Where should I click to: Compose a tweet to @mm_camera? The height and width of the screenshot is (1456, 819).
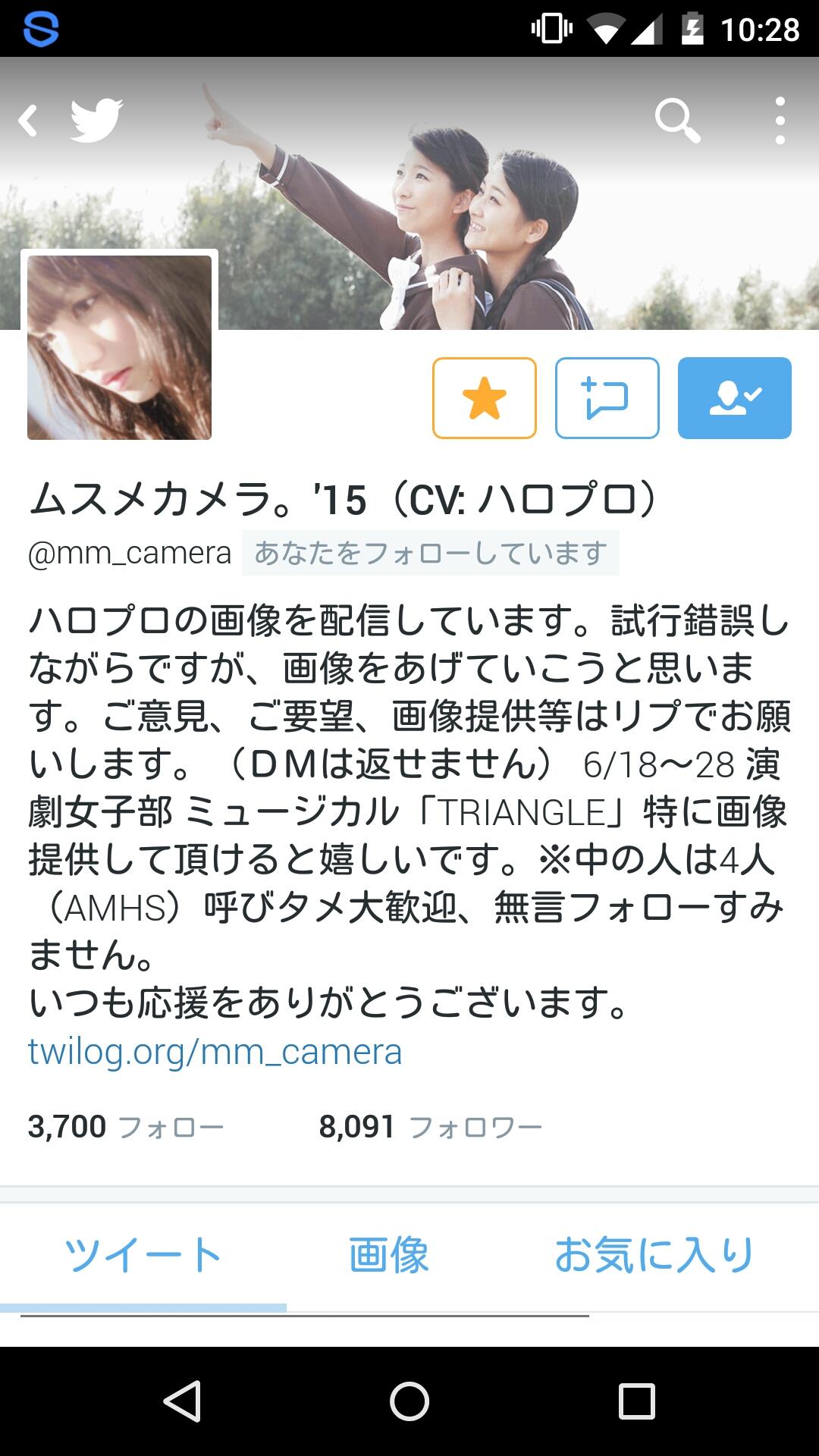coord(607,398)
